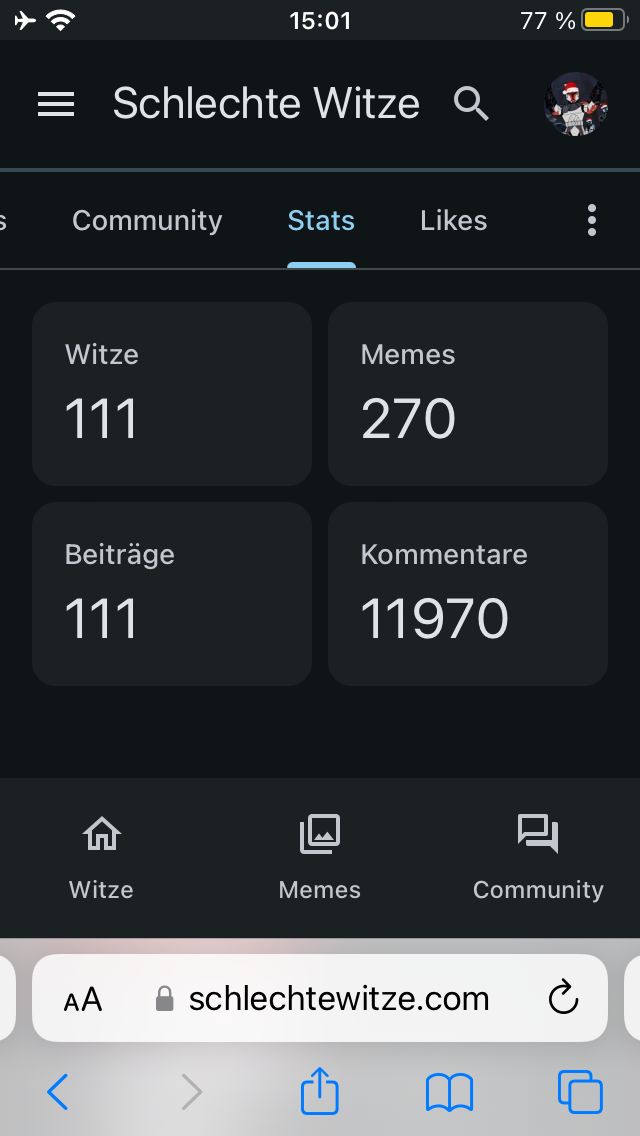Switch to the Likes tab
The image size is (640, 1136).
(x=453, y=221)
